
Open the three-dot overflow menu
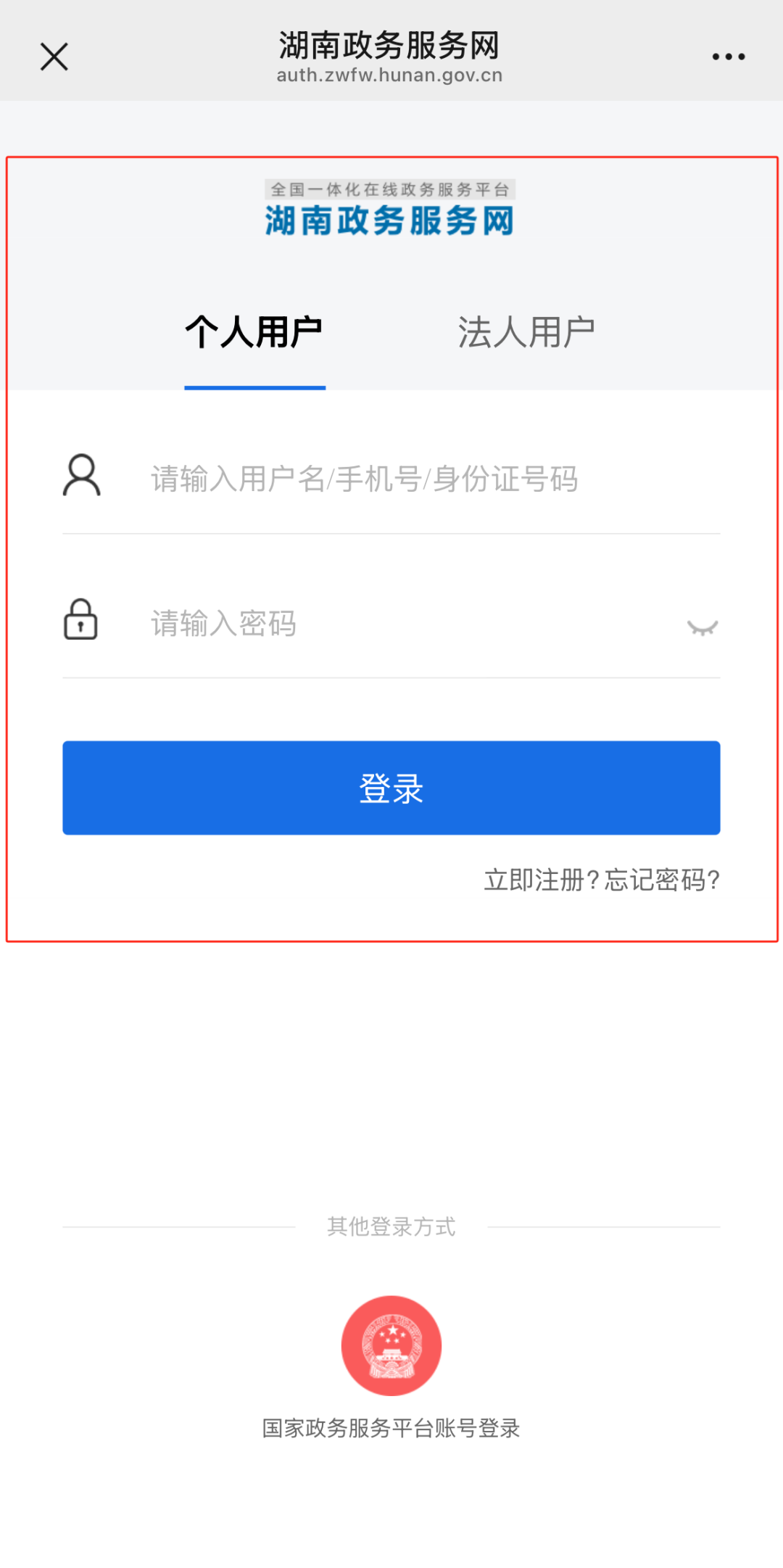pyautogui.click(x=728, y=57)
